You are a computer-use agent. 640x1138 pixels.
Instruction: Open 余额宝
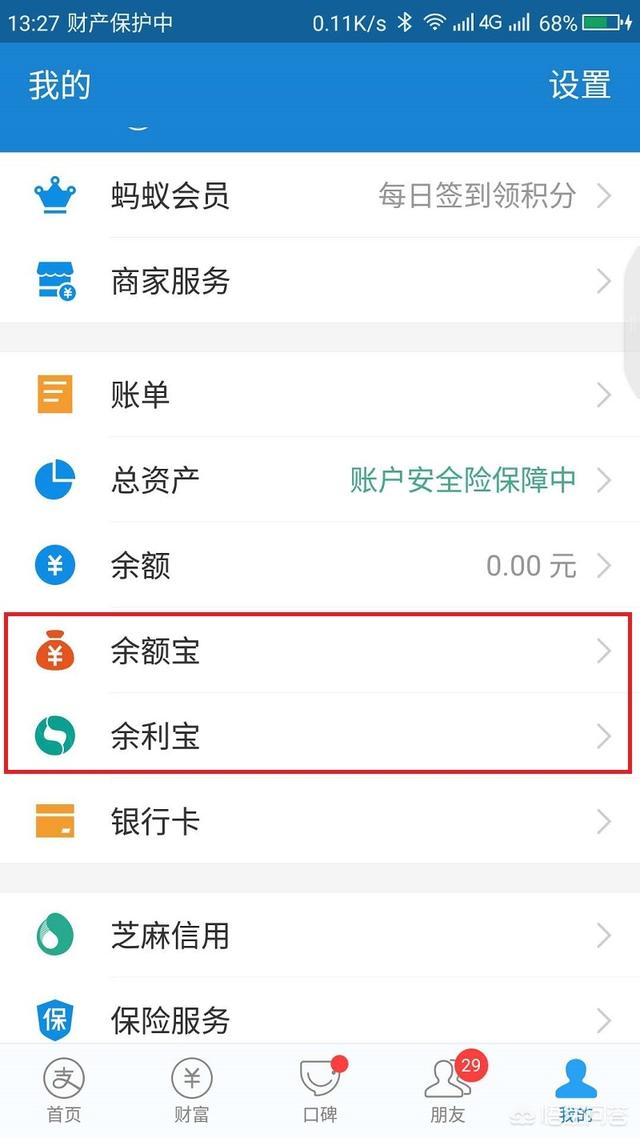point(320,651)
